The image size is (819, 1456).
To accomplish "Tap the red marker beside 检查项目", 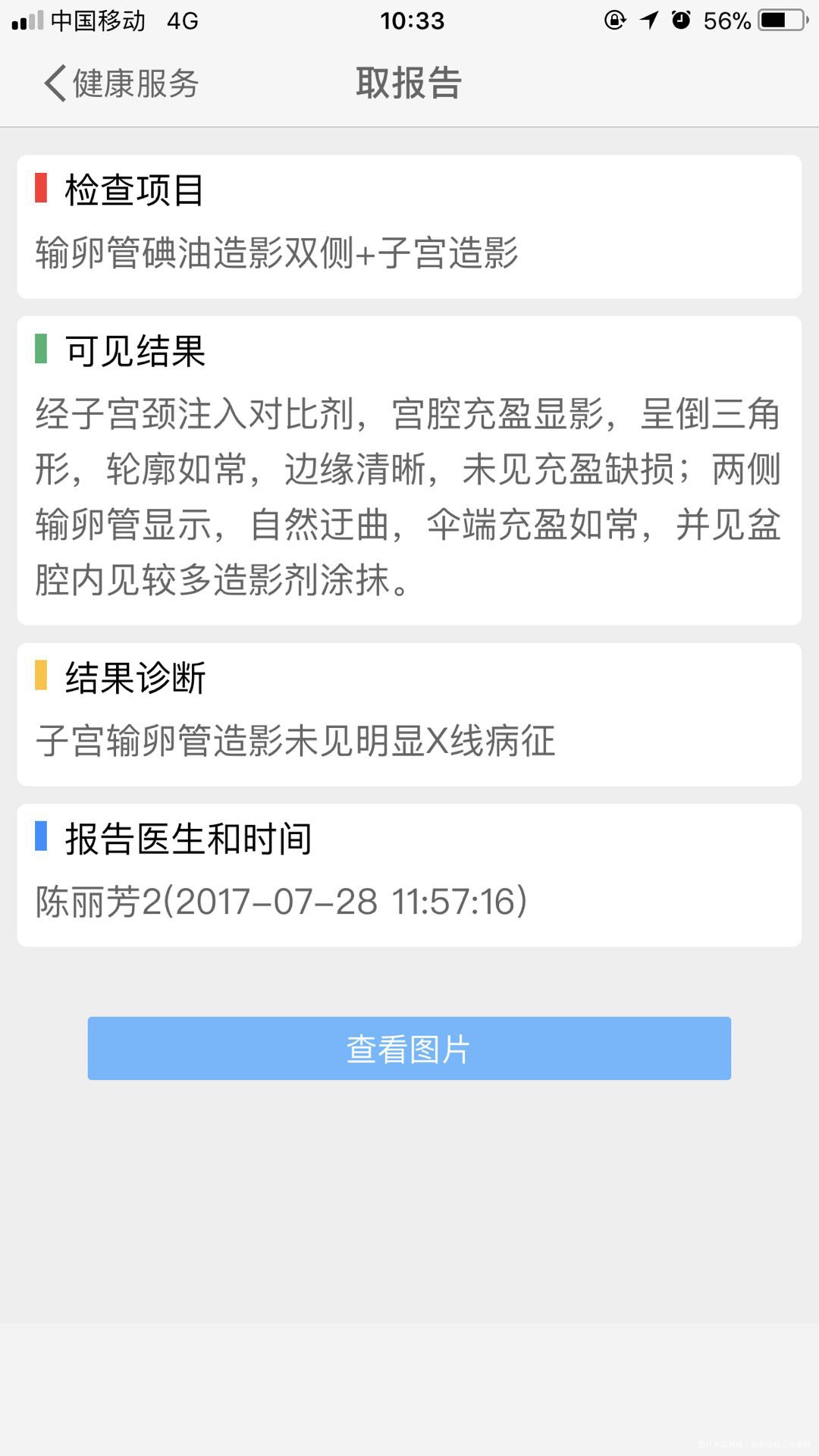I will tap(40, 190).
